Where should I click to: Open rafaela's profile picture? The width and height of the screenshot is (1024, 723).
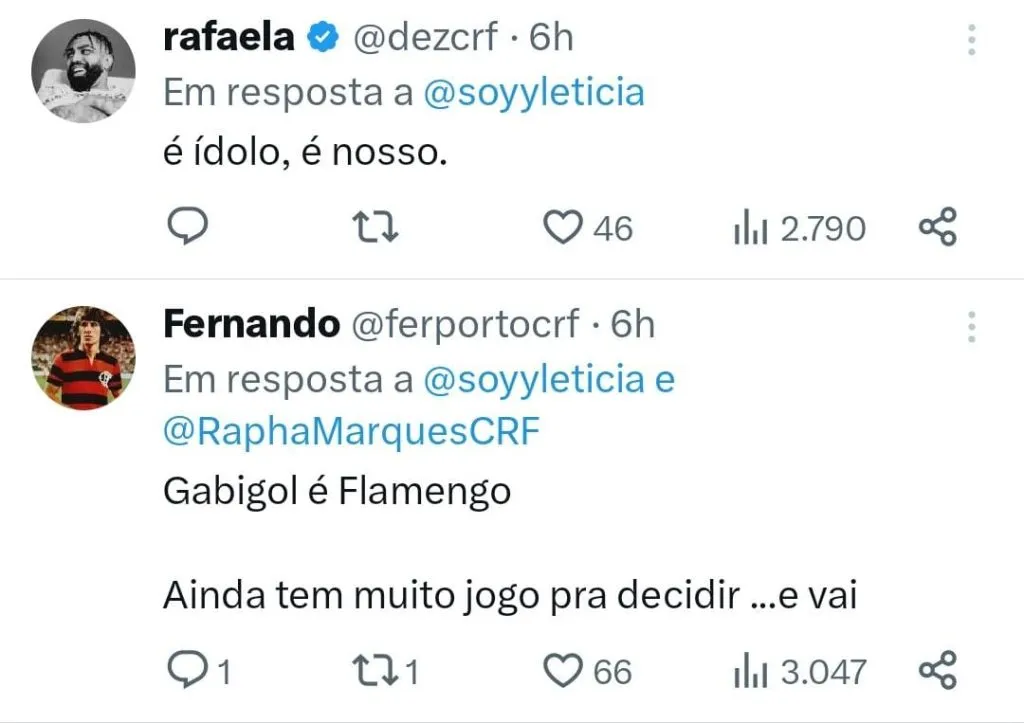(84, 70)
